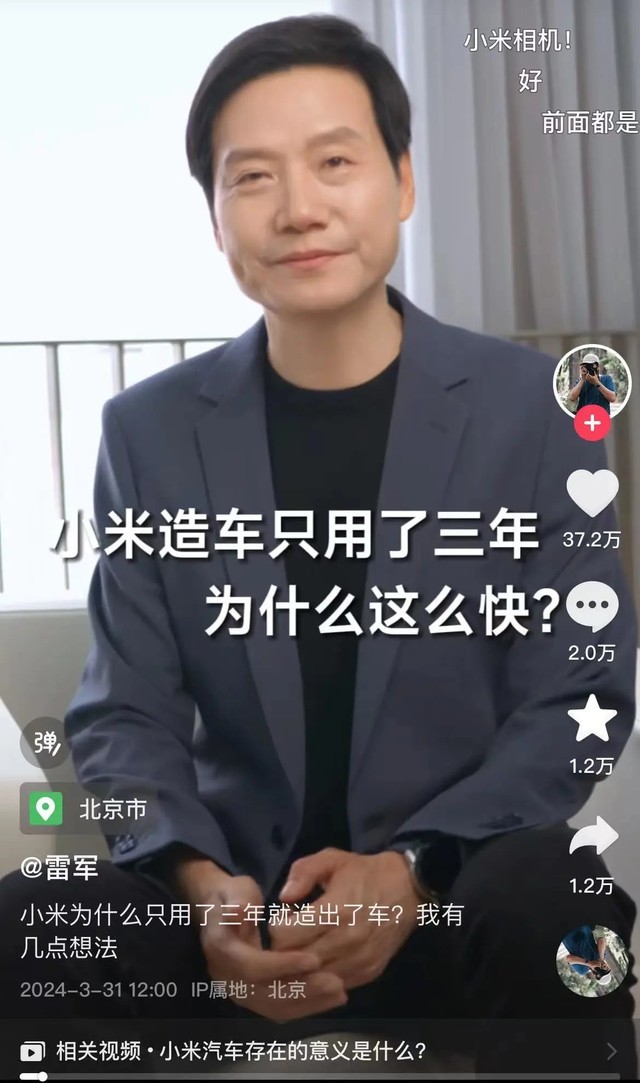
Task: Share this video with the arrow icon
Action: pyautogui.click(x=592, y=837)
